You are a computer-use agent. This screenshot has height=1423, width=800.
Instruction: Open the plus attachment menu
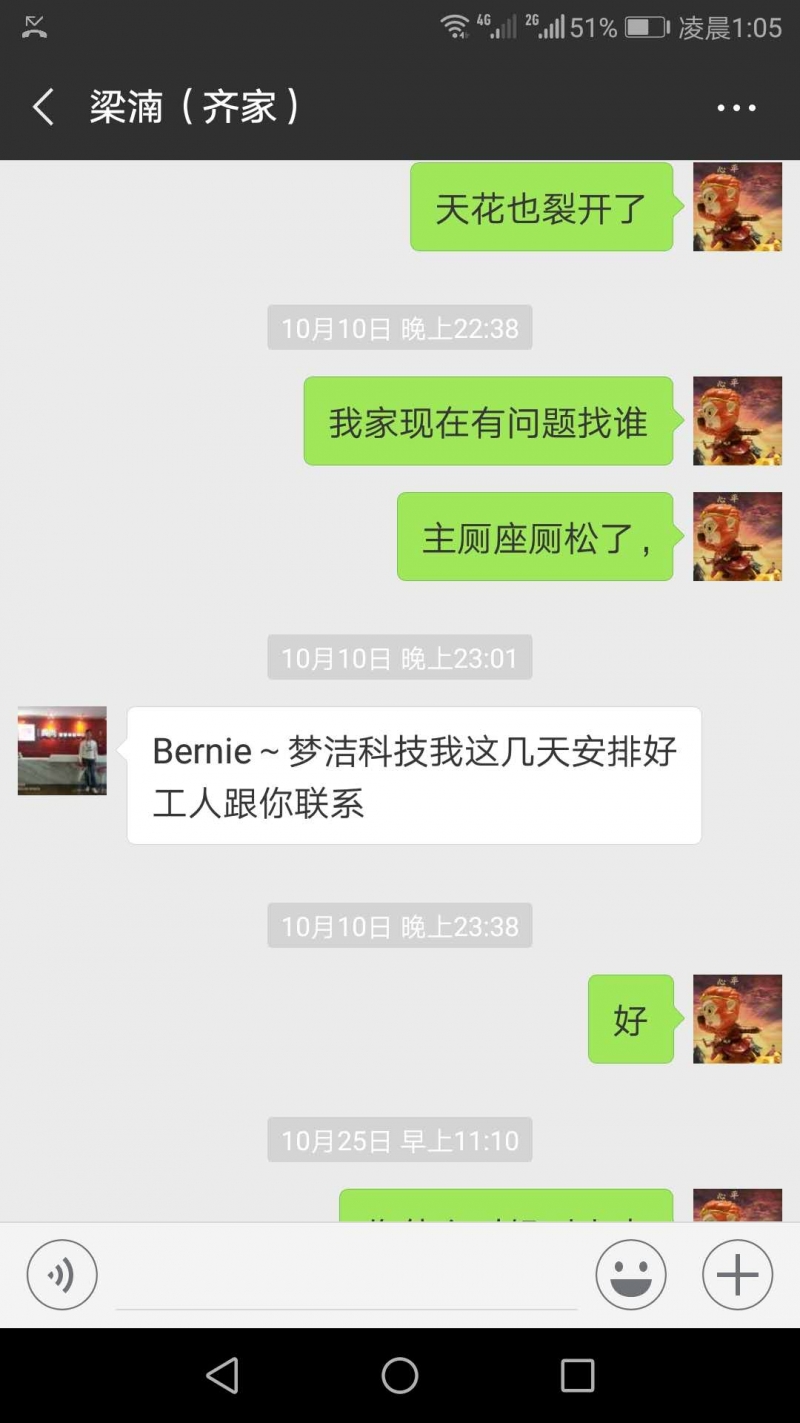(737, 1274)
